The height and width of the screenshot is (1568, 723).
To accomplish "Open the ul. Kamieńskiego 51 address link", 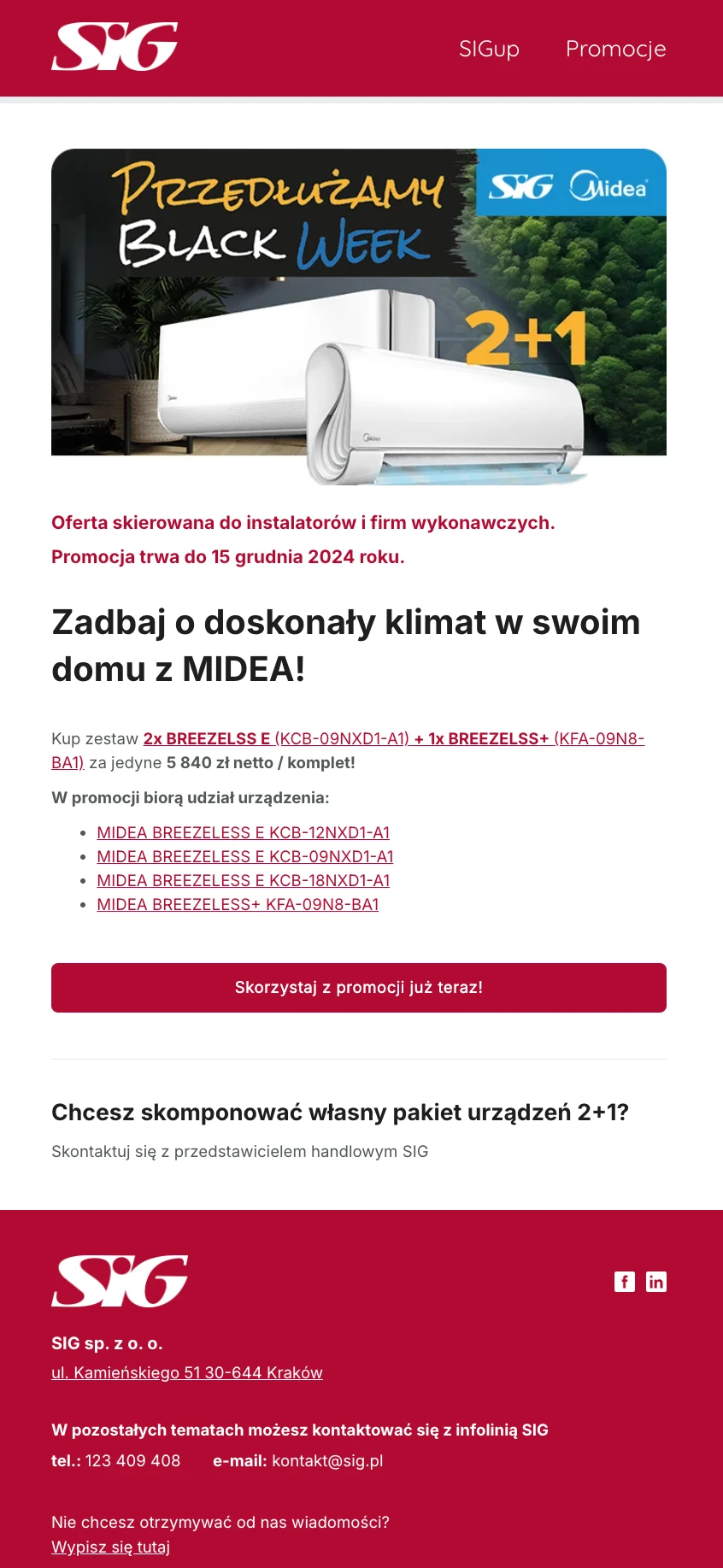I will pyautogui.click(x=187, y=1372).
